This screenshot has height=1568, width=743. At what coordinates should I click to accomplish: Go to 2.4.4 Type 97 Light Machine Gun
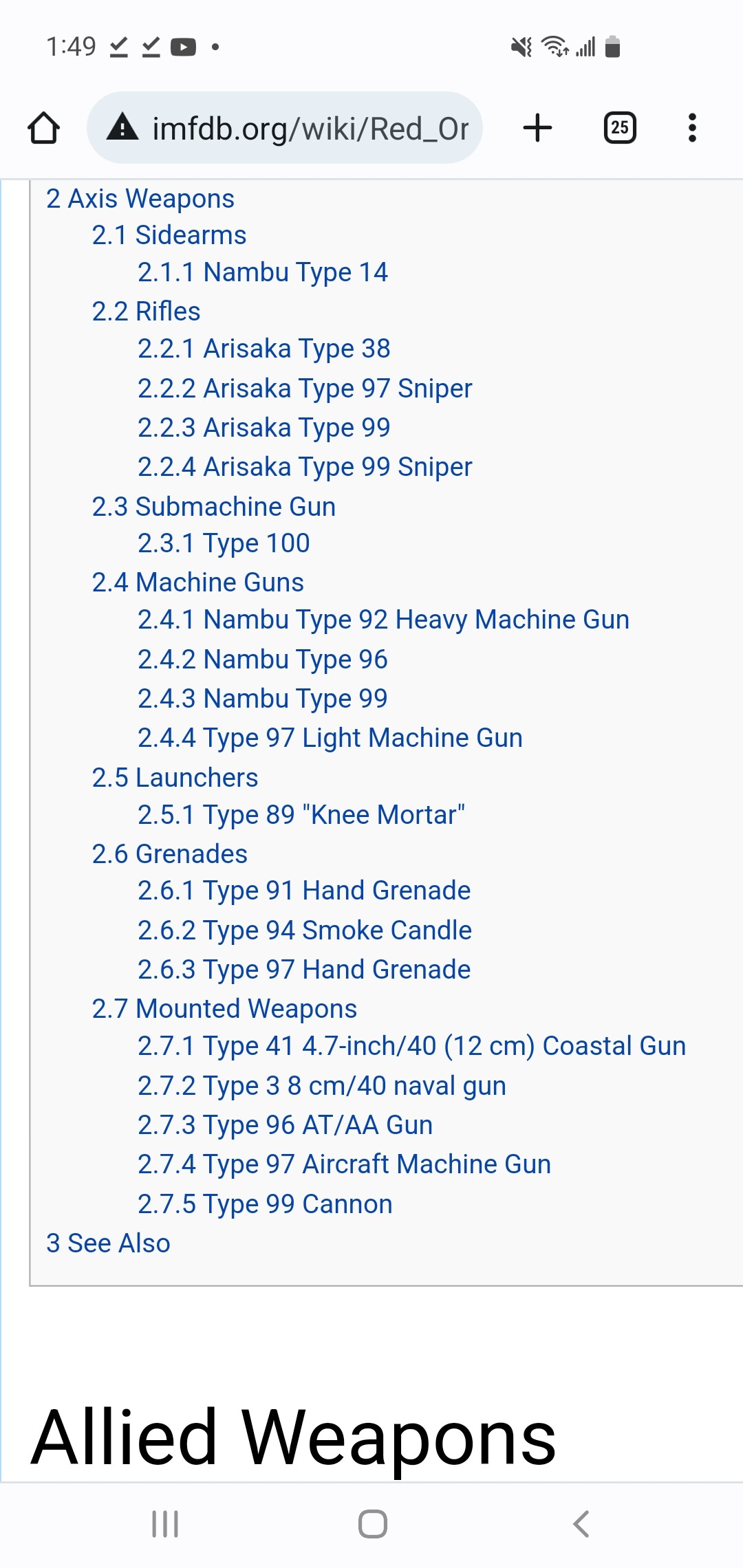click(330, 738)
